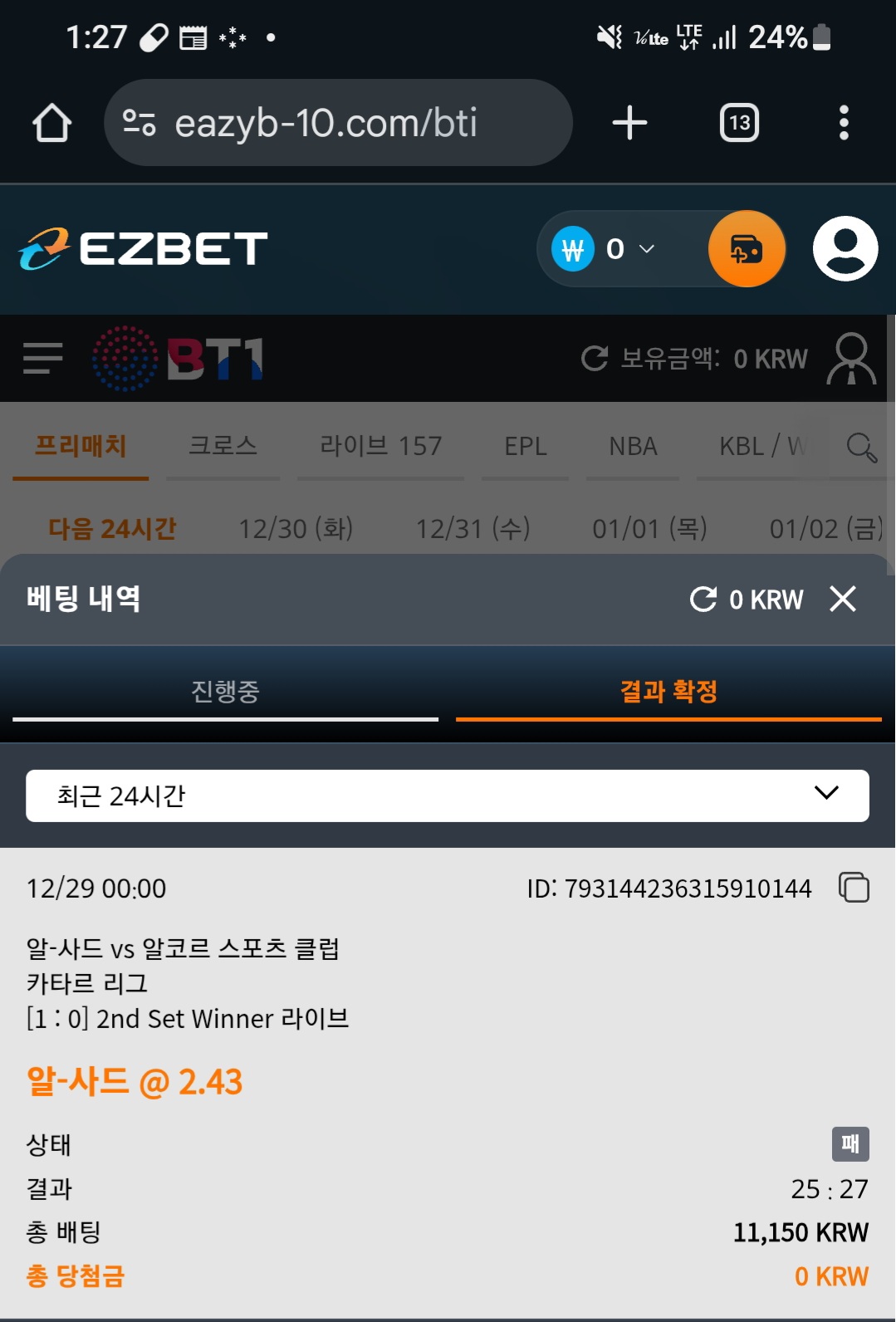896x1322 pixels.
Task: Open a new browser tab
Action: pos(629,123)
